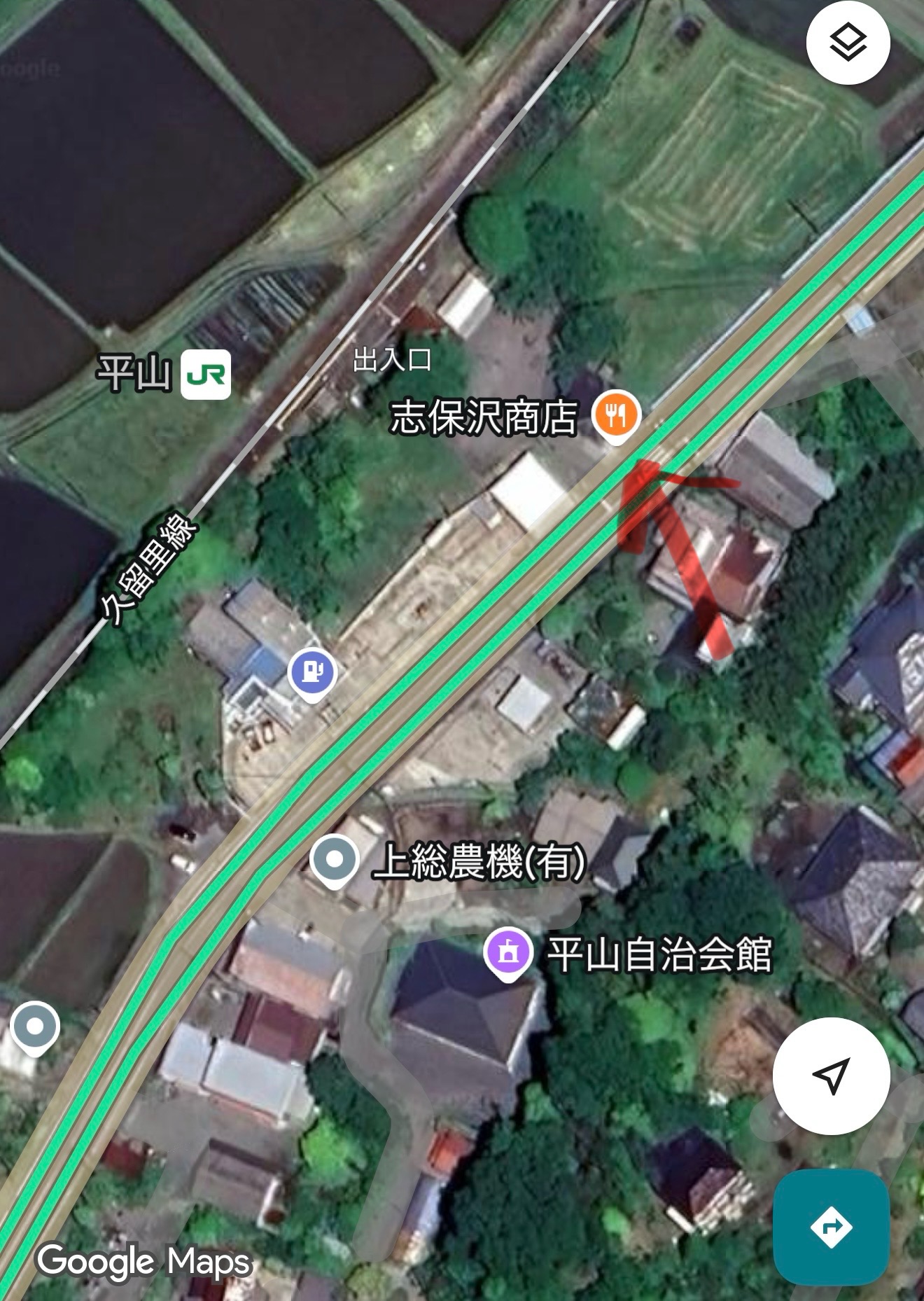
Task: Open the 志保沢商店 restaurant pin
Action: [x=616, y=416]
